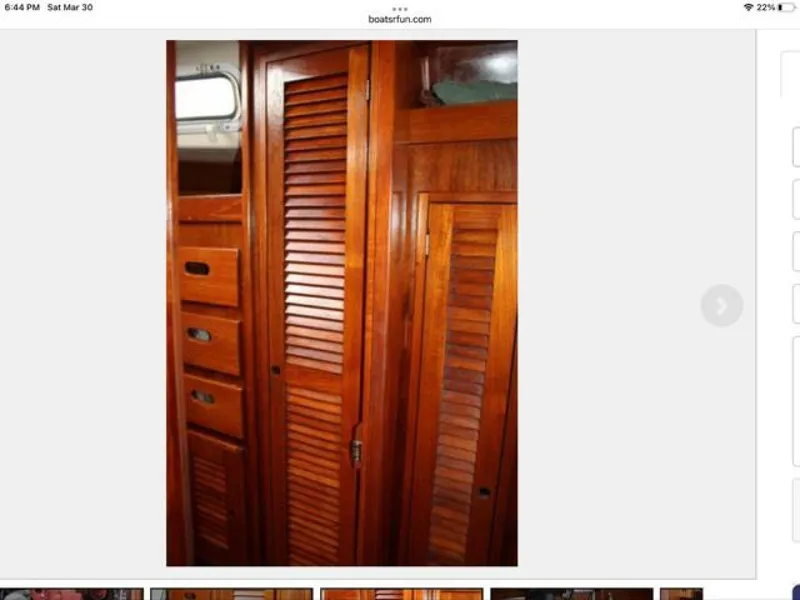Open the three-dot multitasking menu
The width and height of the screenshot is (800, 600).
(400, 8)
